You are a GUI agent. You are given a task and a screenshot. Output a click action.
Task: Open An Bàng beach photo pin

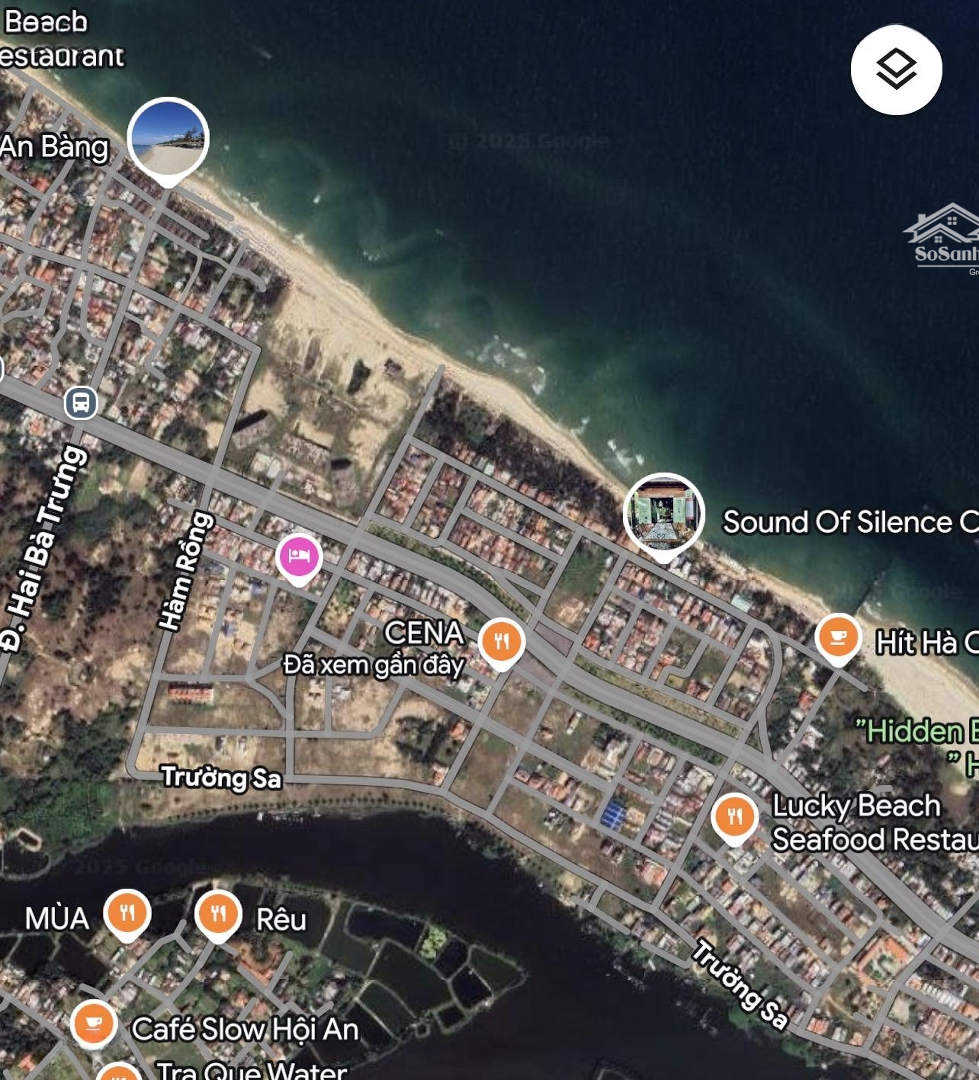(168, 138)
